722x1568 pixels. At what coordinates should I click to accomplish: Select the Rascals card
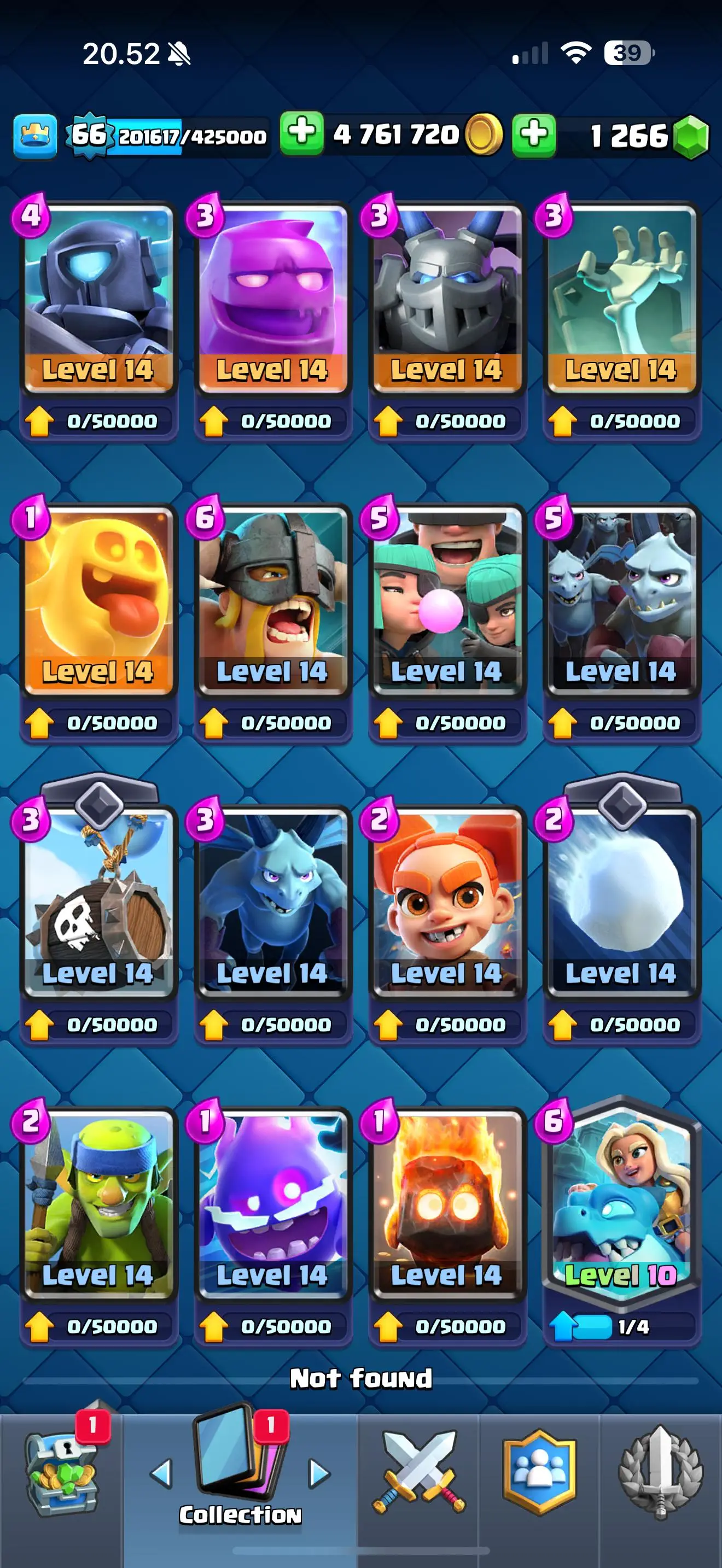(x=446, y=600)
